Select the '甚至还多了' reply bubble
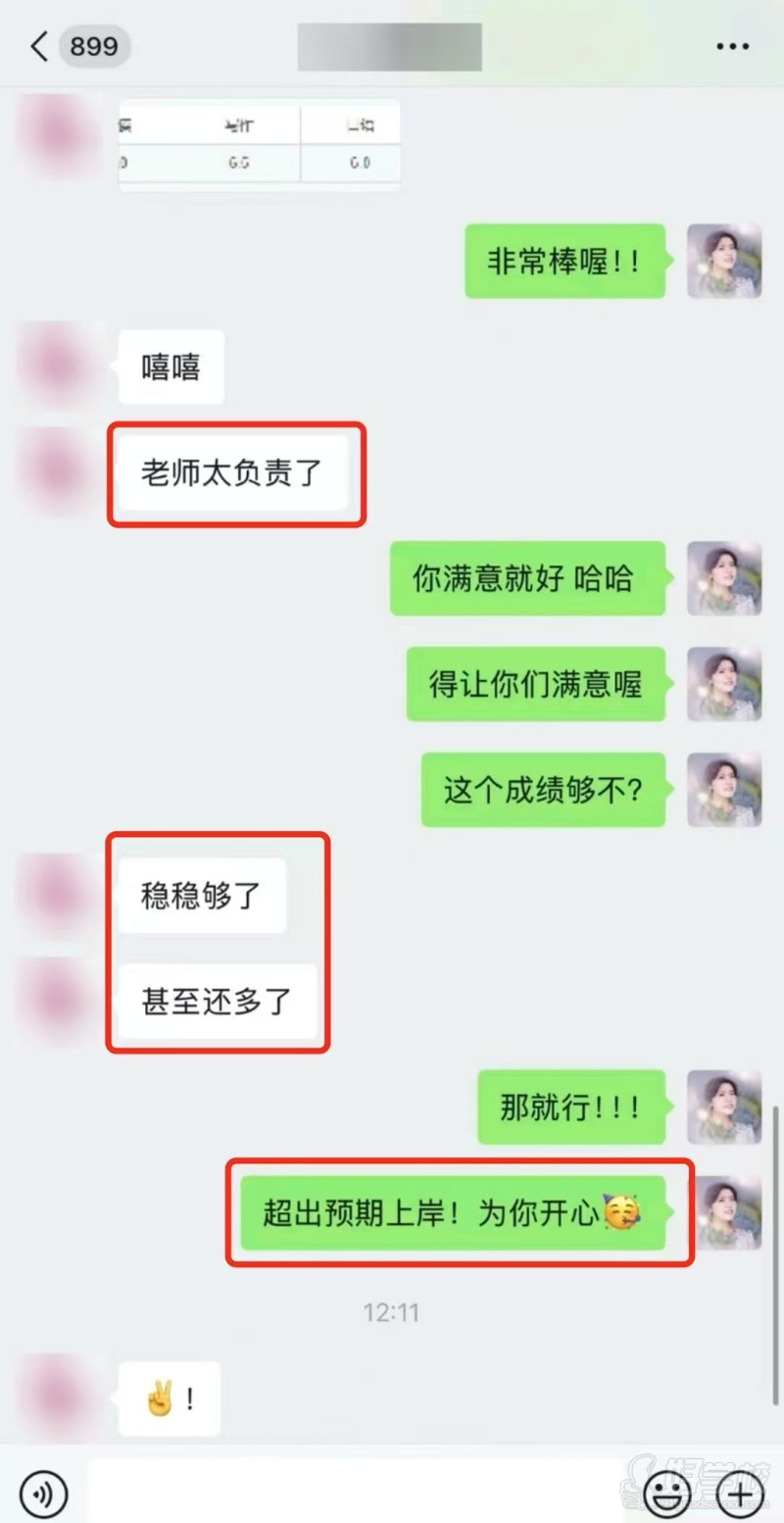The image size is (784, 1523). pos(218,1001)
